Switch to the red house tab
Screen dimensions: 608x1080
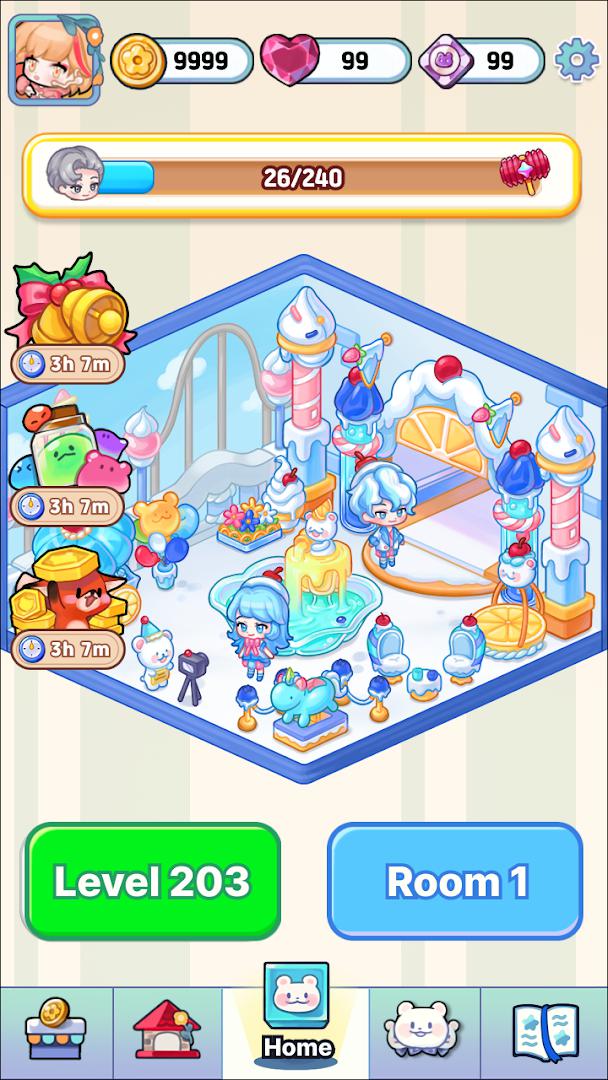pyautogui.click(x=167, y=1028)
